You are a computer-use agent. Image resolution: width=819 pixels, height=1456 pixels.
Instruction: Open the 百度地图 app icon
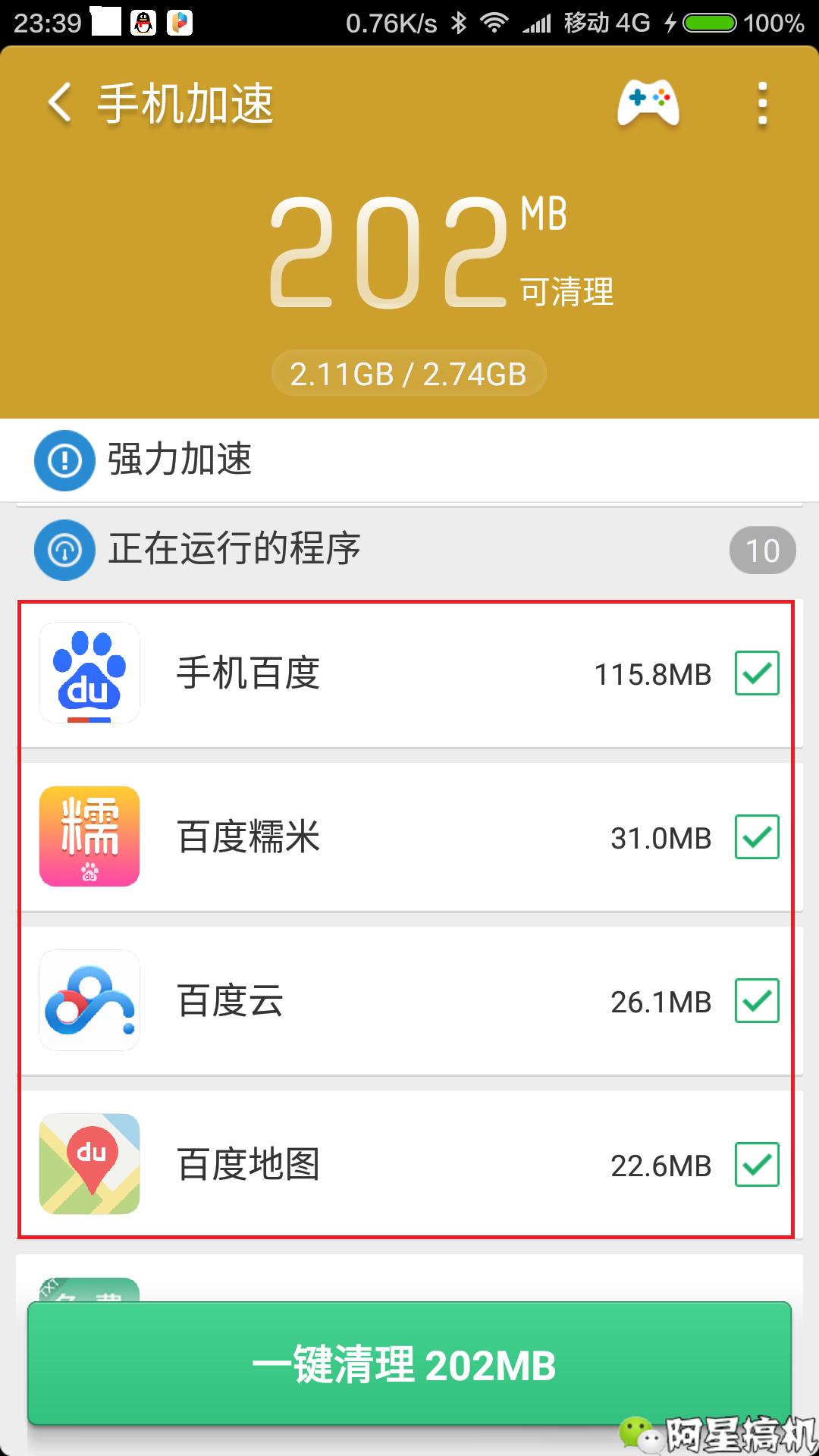point(89,1164)
